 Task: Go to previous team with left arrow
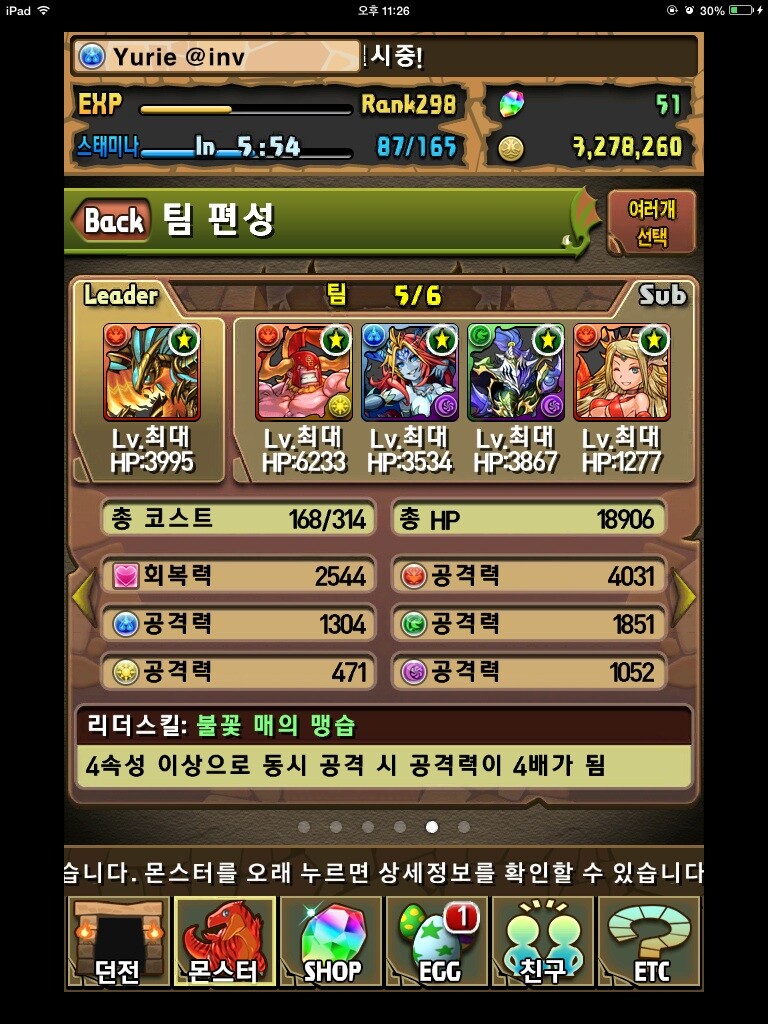pyautogui.click(x=82, y=598)
